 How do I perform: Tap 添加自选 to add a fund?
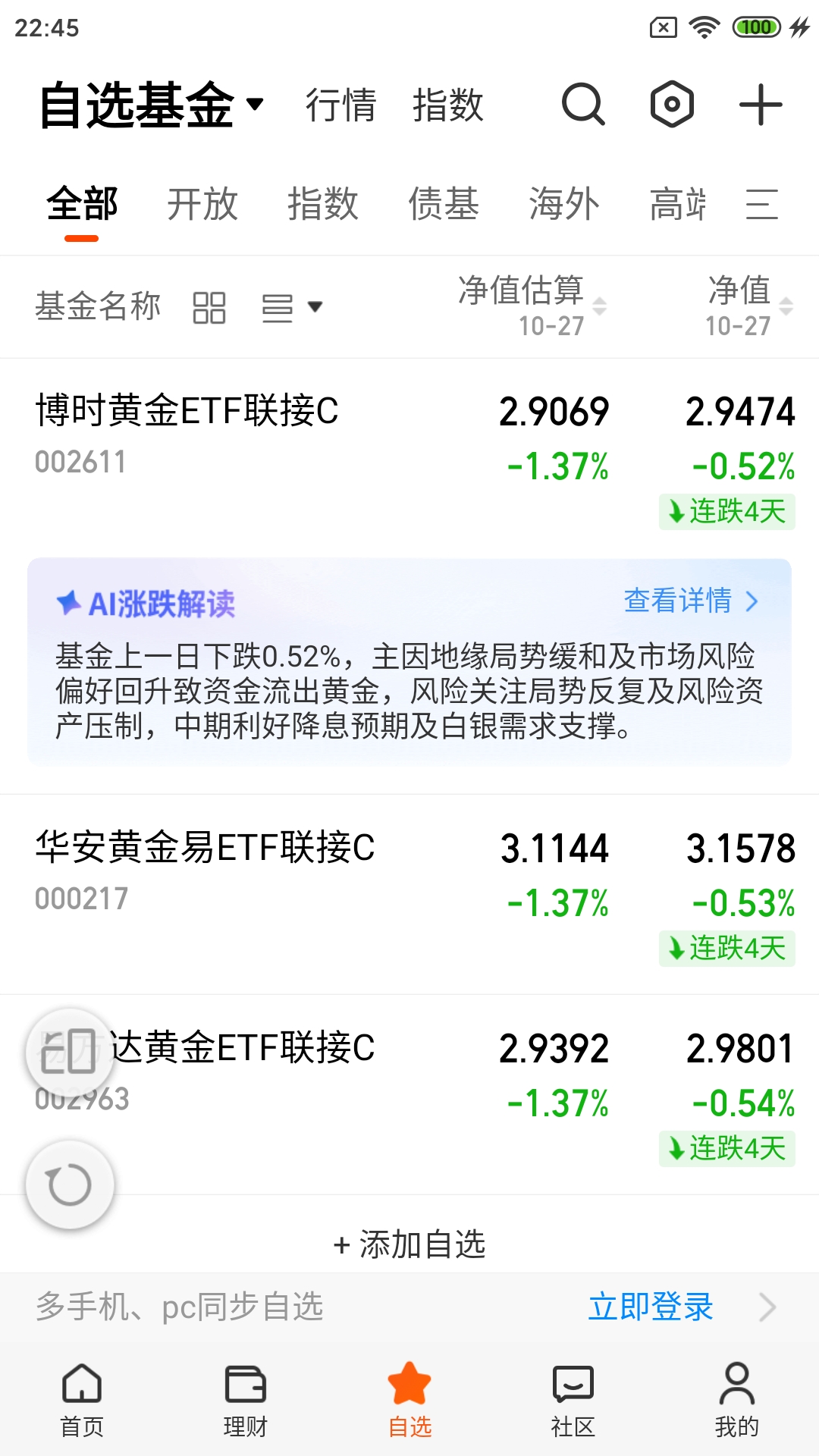click(409, 1242)
